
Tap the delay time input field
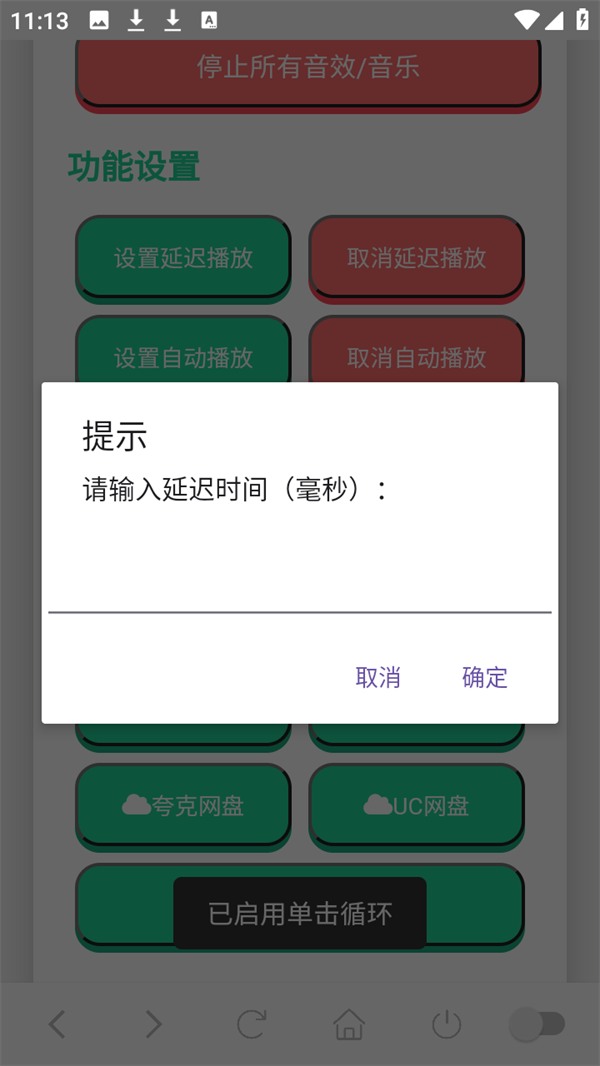click(x=299, y=585)
